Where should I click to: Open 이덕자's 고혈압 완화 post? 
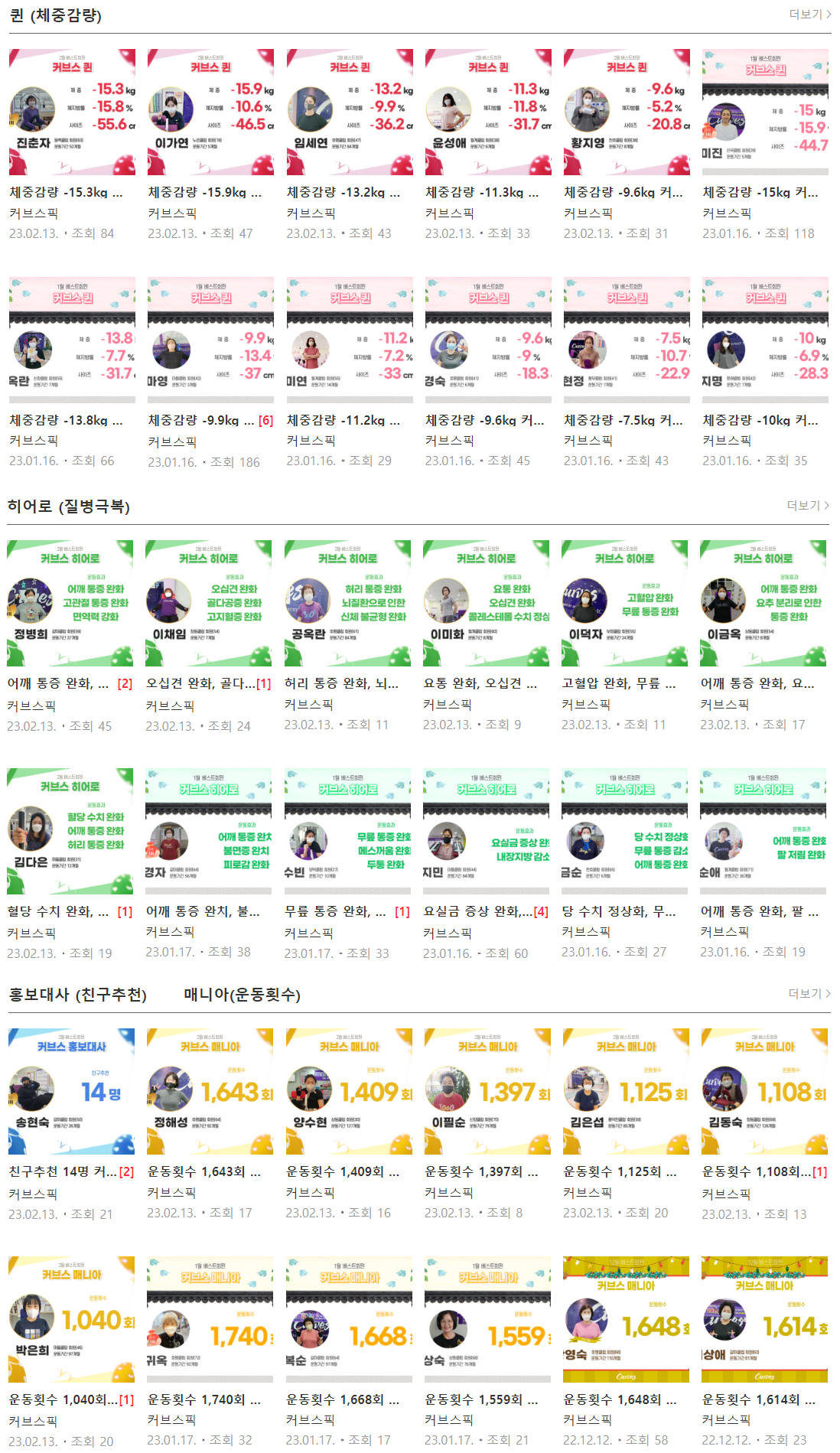(618, 684)
